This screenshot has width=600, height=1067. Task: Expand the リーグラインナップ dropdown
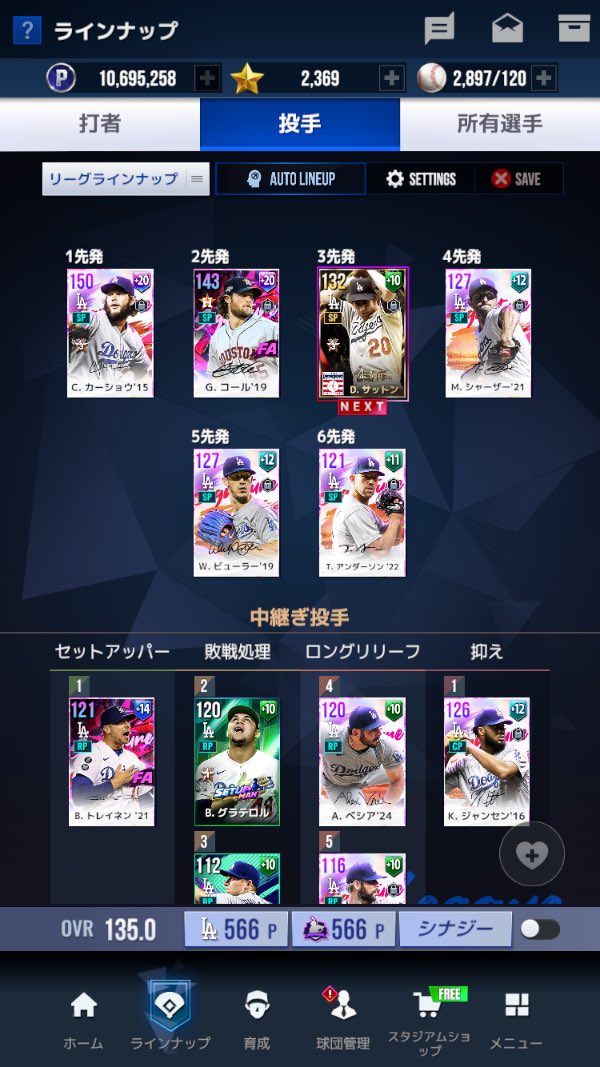(x=125, y=179)
